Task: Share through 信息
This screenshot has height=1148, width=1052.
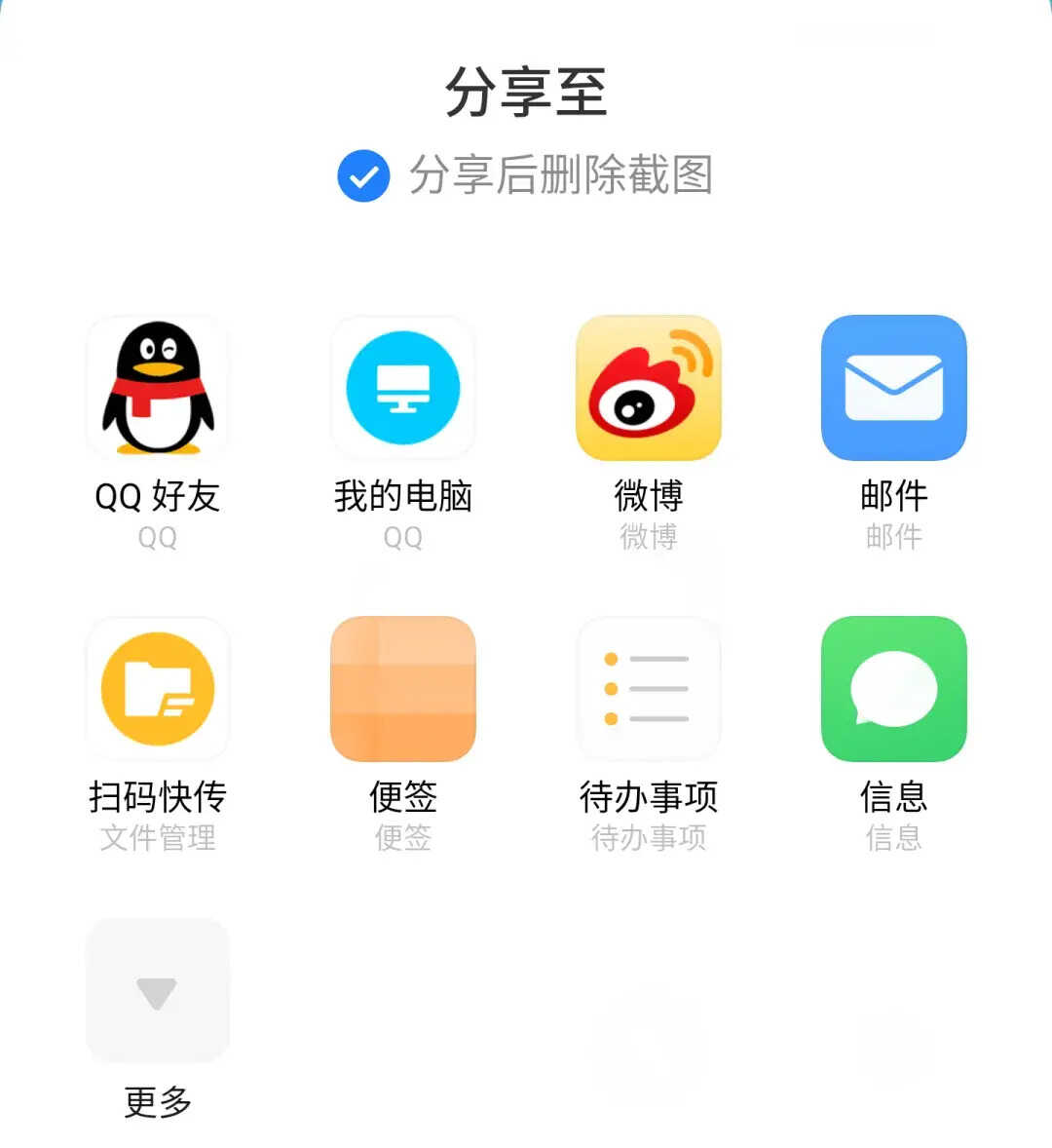Action: tap(893, 689)
